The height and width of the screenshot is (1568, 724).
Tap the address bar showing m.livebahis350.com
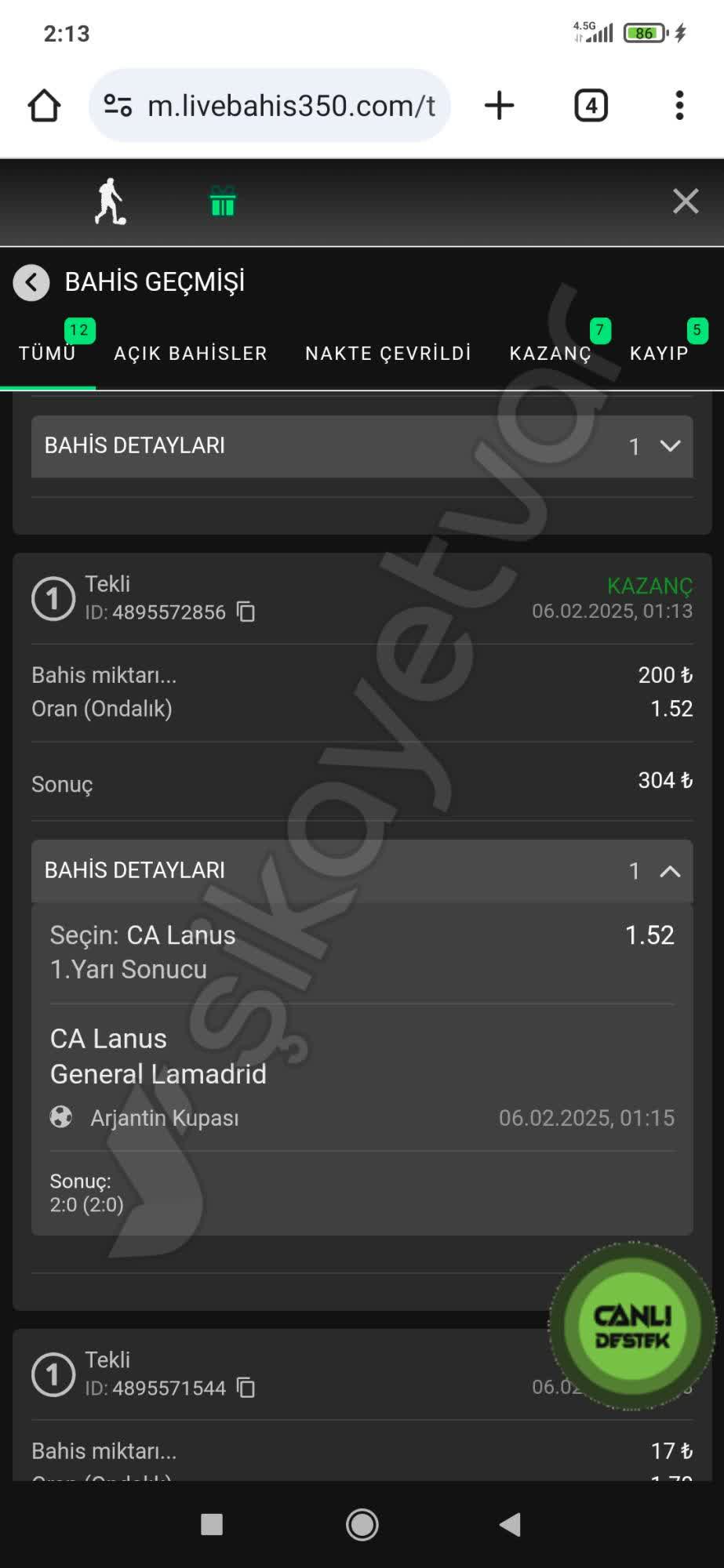[290, 106]
